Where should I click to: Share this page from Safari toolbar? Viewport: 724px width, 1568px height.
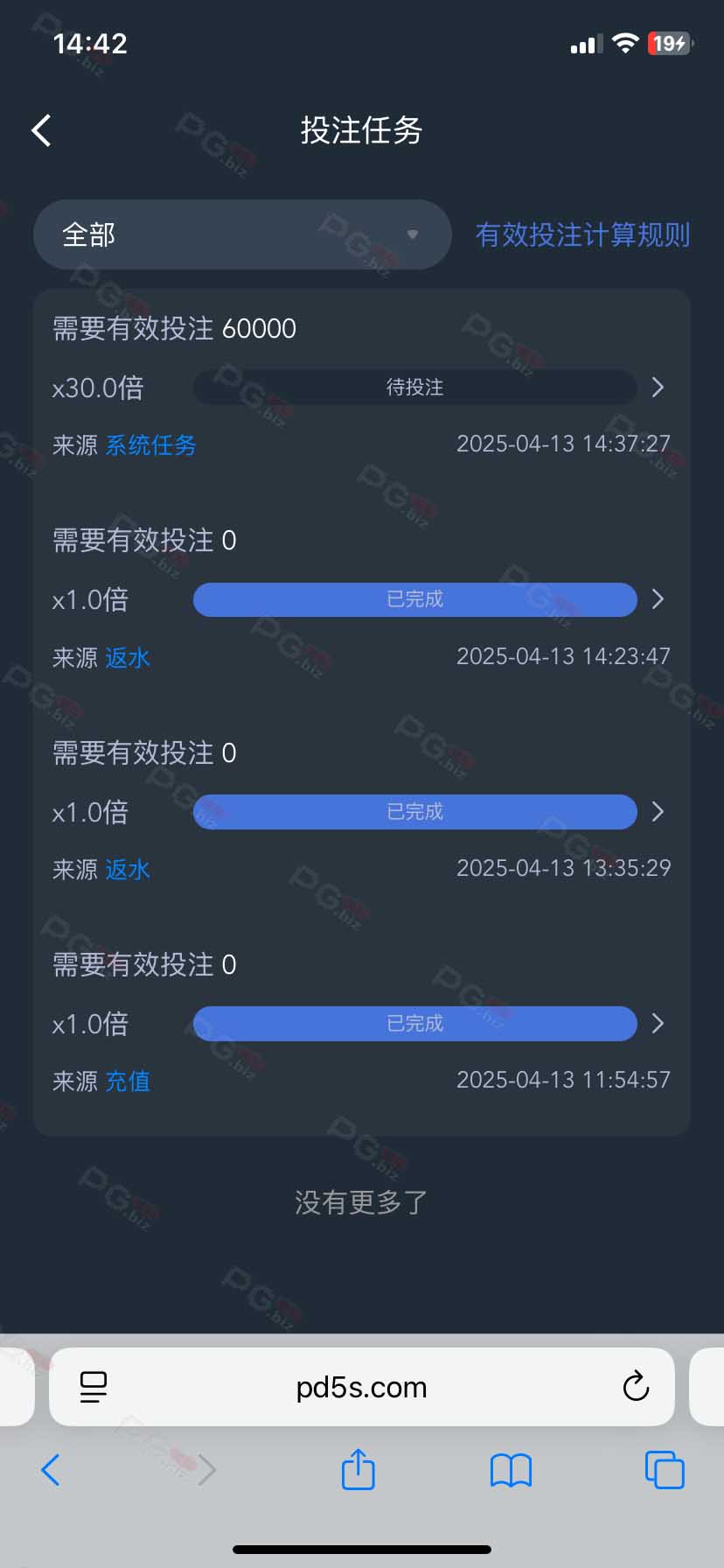[358, 1469]
